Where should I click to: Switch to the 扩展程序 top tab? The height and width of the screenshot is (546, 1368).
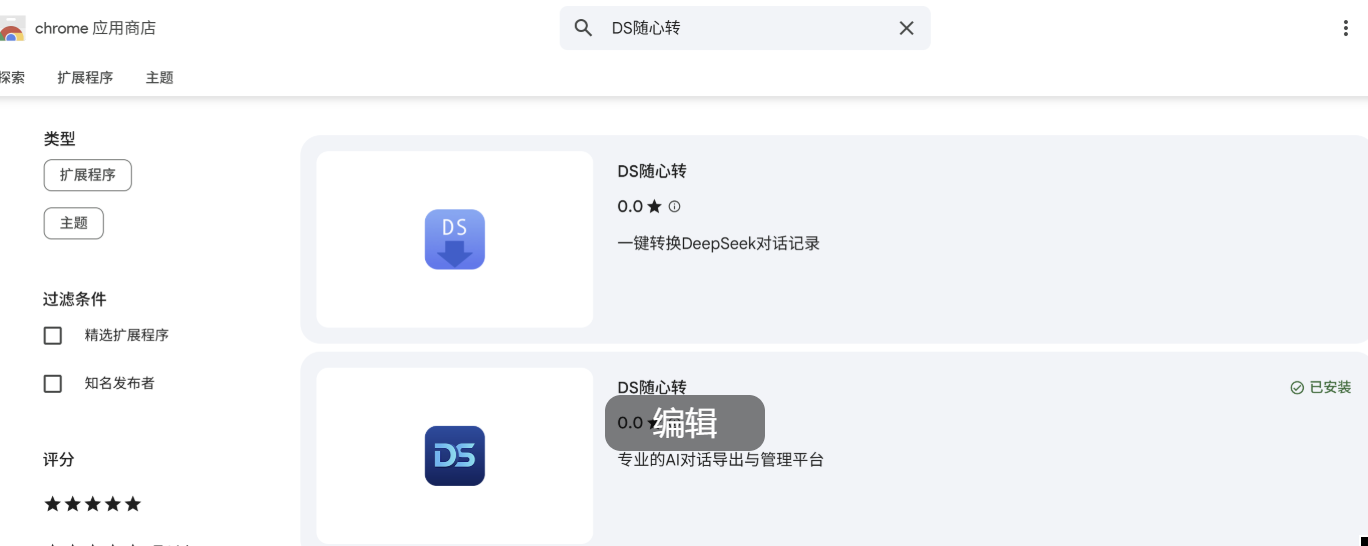[85, 77]
